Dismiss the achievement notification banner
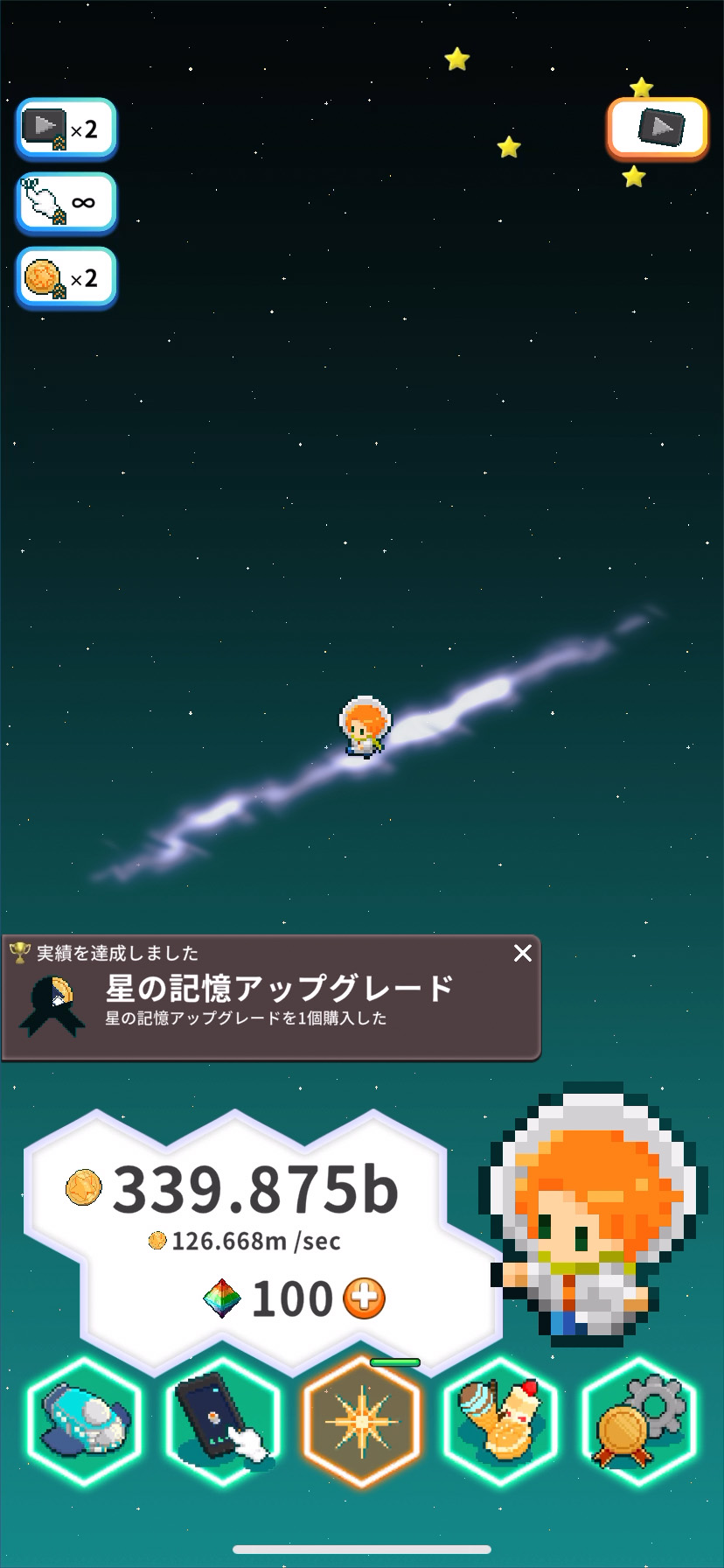This screenshot has width=724, height=1568. (x=523, y=953)
